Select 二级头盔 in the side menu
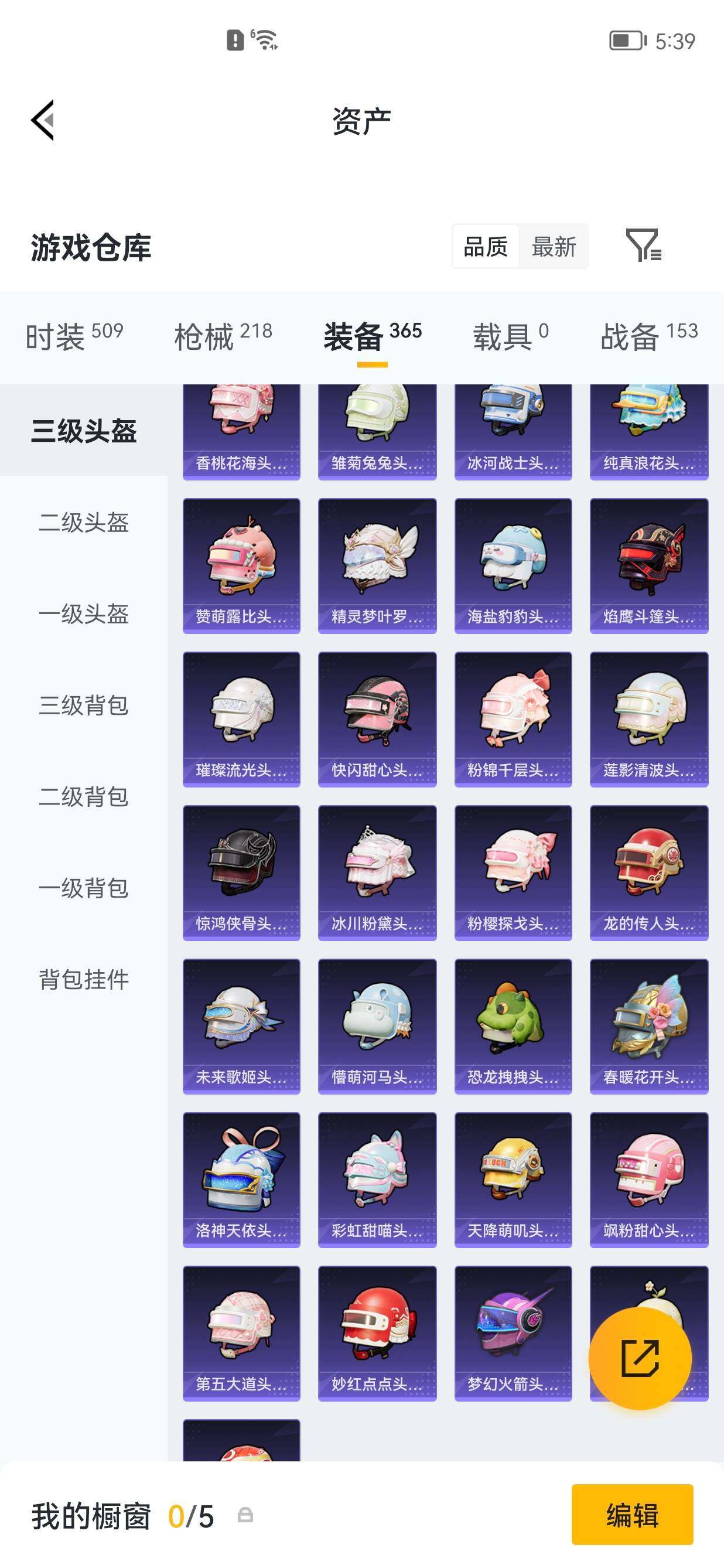 click(x=84, y=522)
